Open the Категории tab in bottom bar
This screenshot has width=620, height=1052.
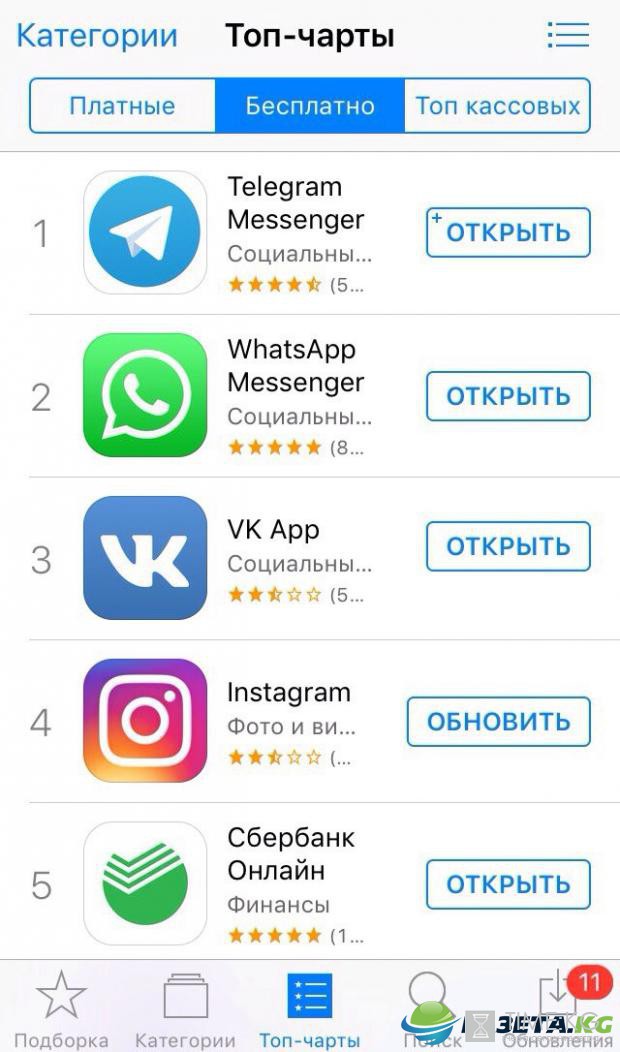tap(185, 1008)
